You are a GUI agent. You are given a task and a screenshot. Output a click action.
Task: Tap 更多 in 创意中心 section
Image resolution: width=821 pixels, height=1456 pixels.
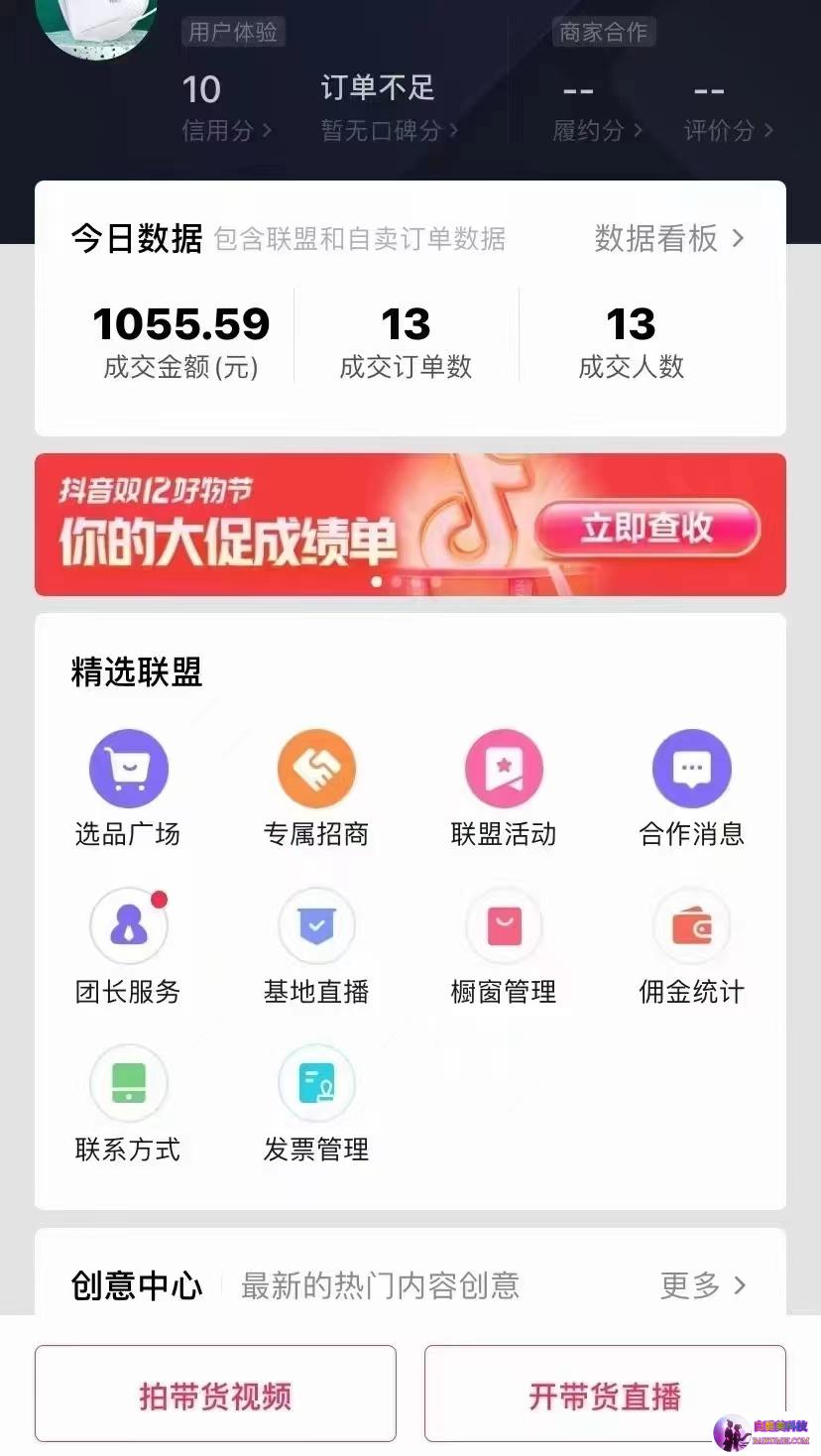pyautogui.click(x=702, y=1285)
